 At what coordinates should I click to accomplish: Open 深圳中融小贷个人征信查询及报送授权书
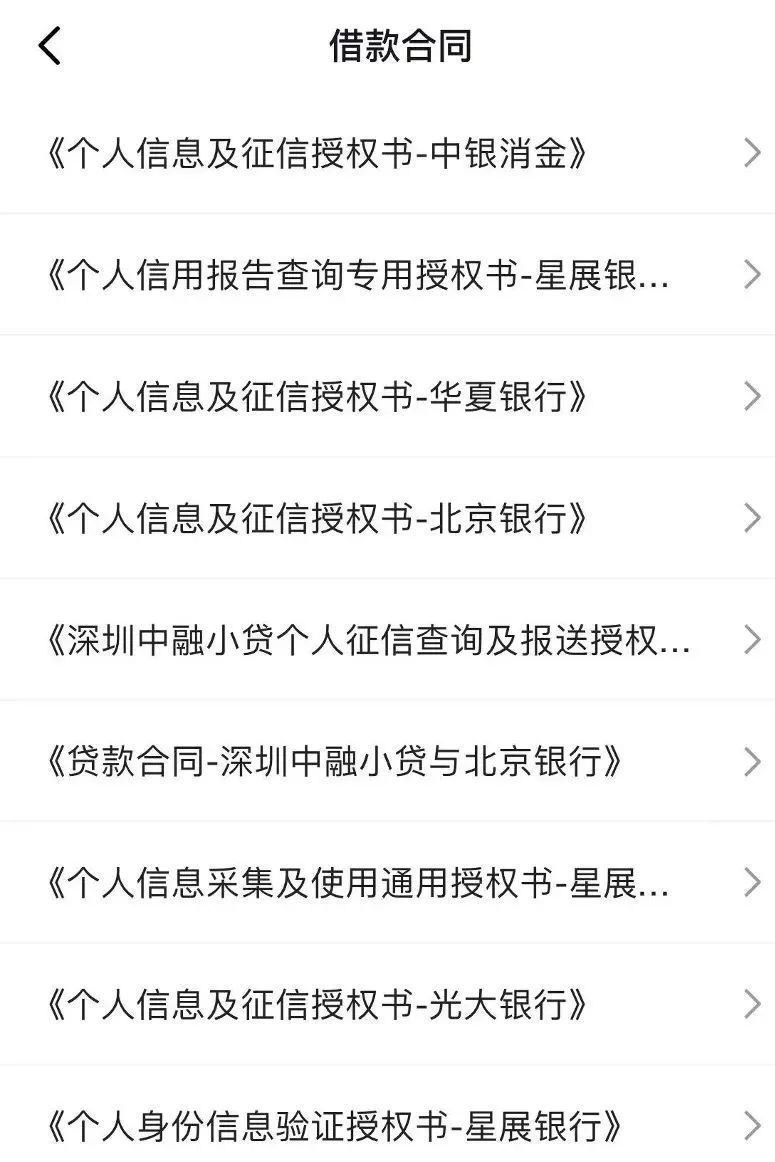pyautogui.click(x=367, y=640)
